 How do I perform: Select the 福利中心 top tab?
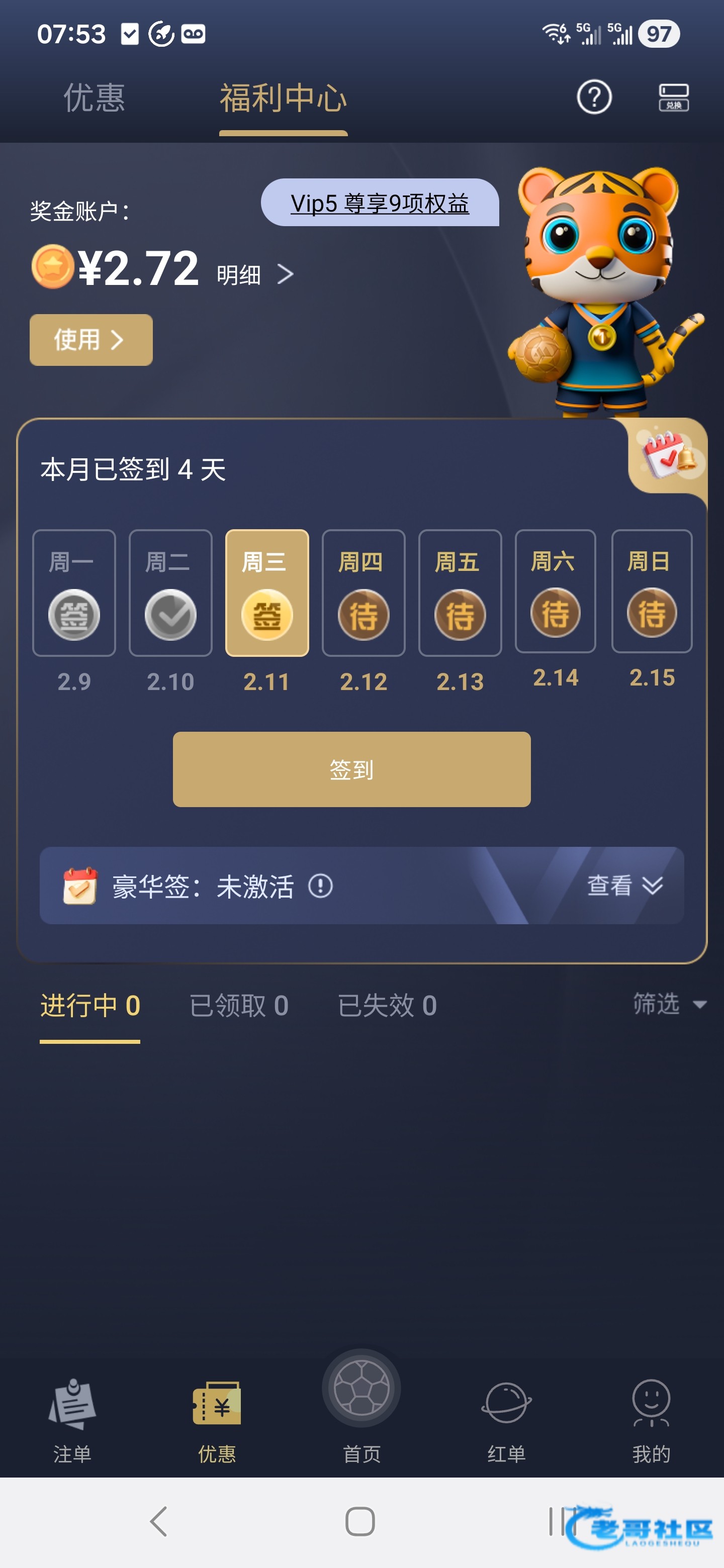283,98
